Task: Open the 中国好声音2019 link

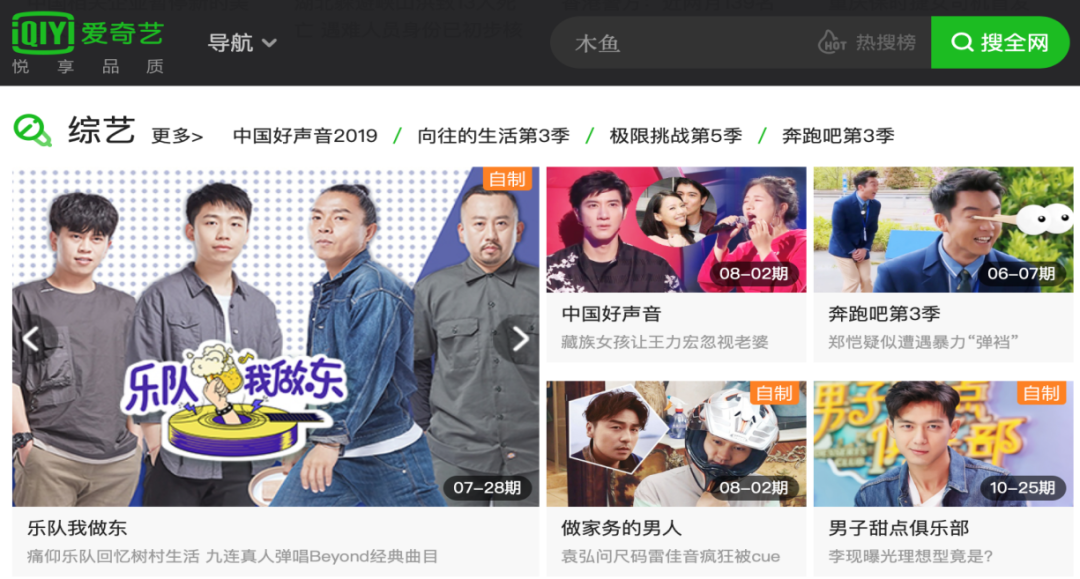Action: (x=305, y=136)
